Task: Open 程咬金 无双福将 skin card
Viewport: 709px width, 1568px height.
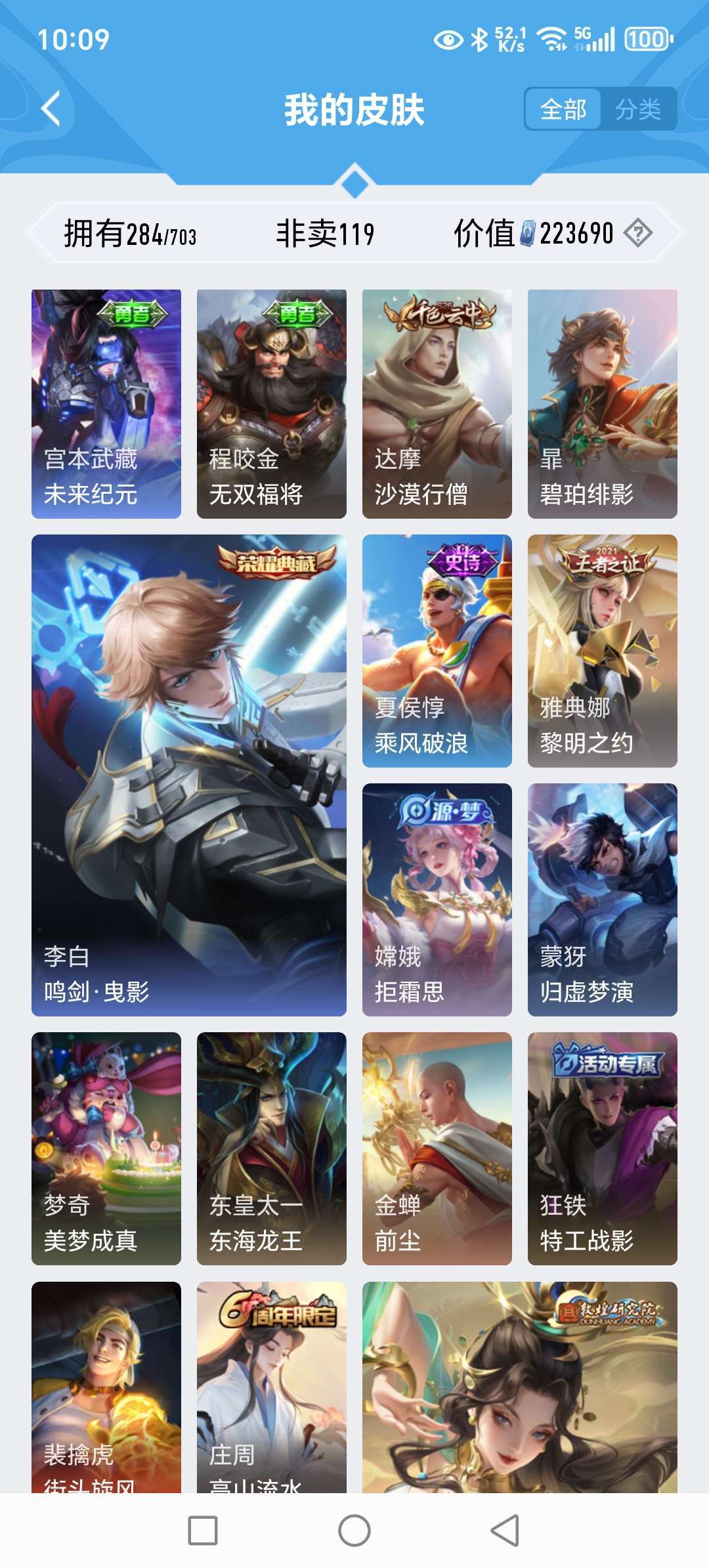Action: pos(272,404)
